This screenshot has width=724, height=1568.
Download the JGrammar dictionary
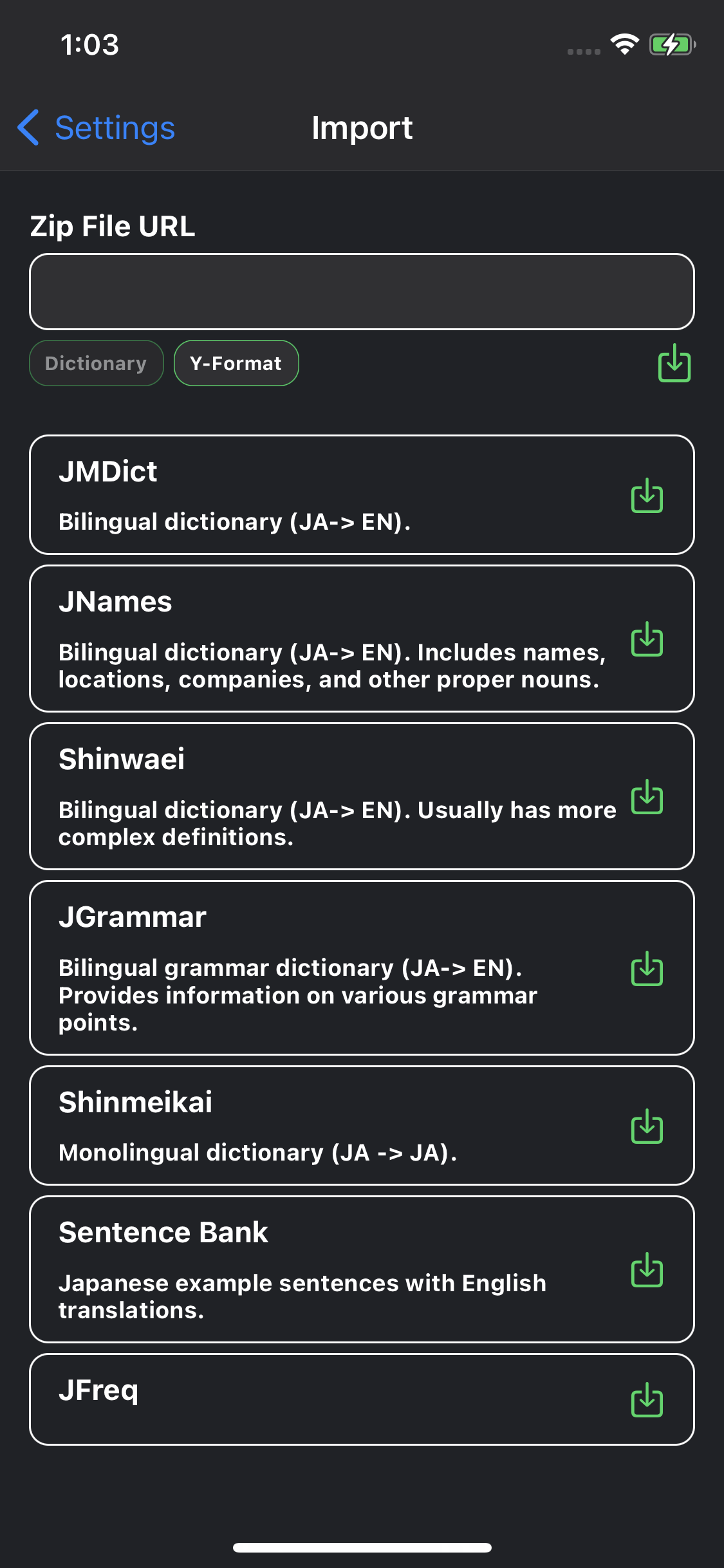point(647,968)
